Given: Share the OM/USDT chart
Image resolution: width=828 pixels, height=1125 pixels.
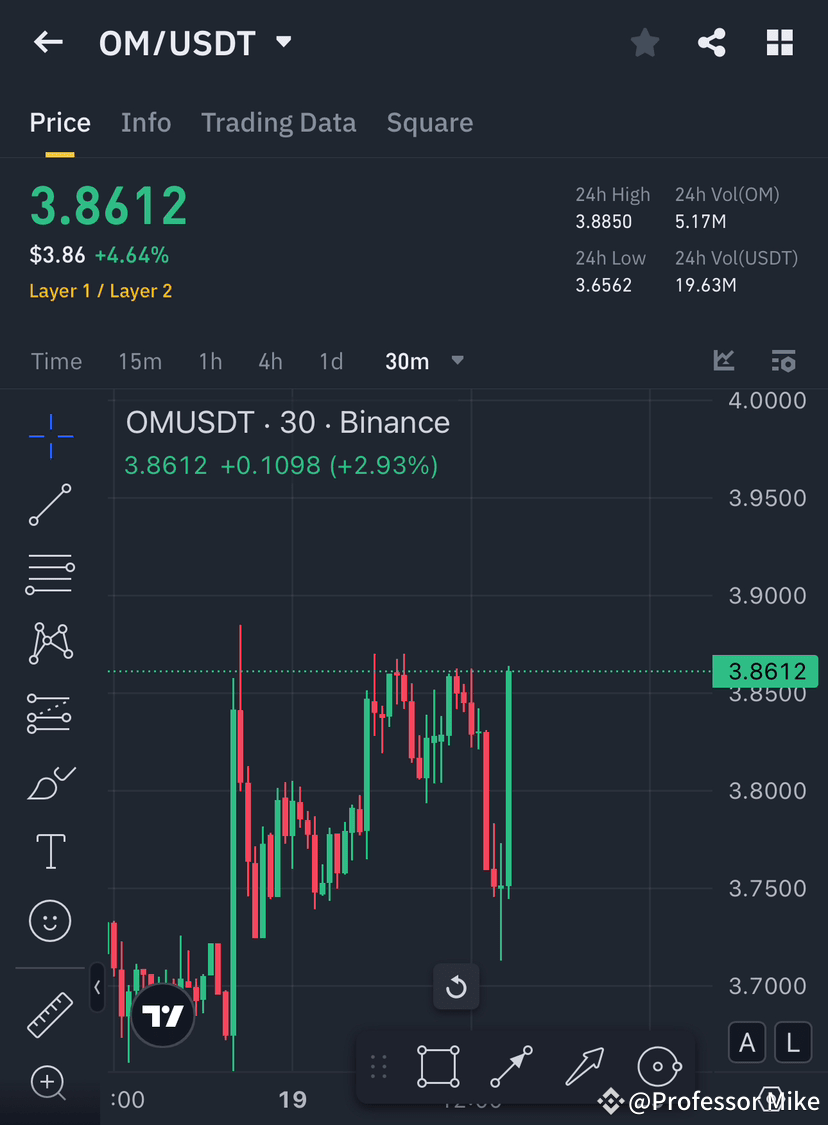Looking at the screenshot, I should click(x=712, y=42).
